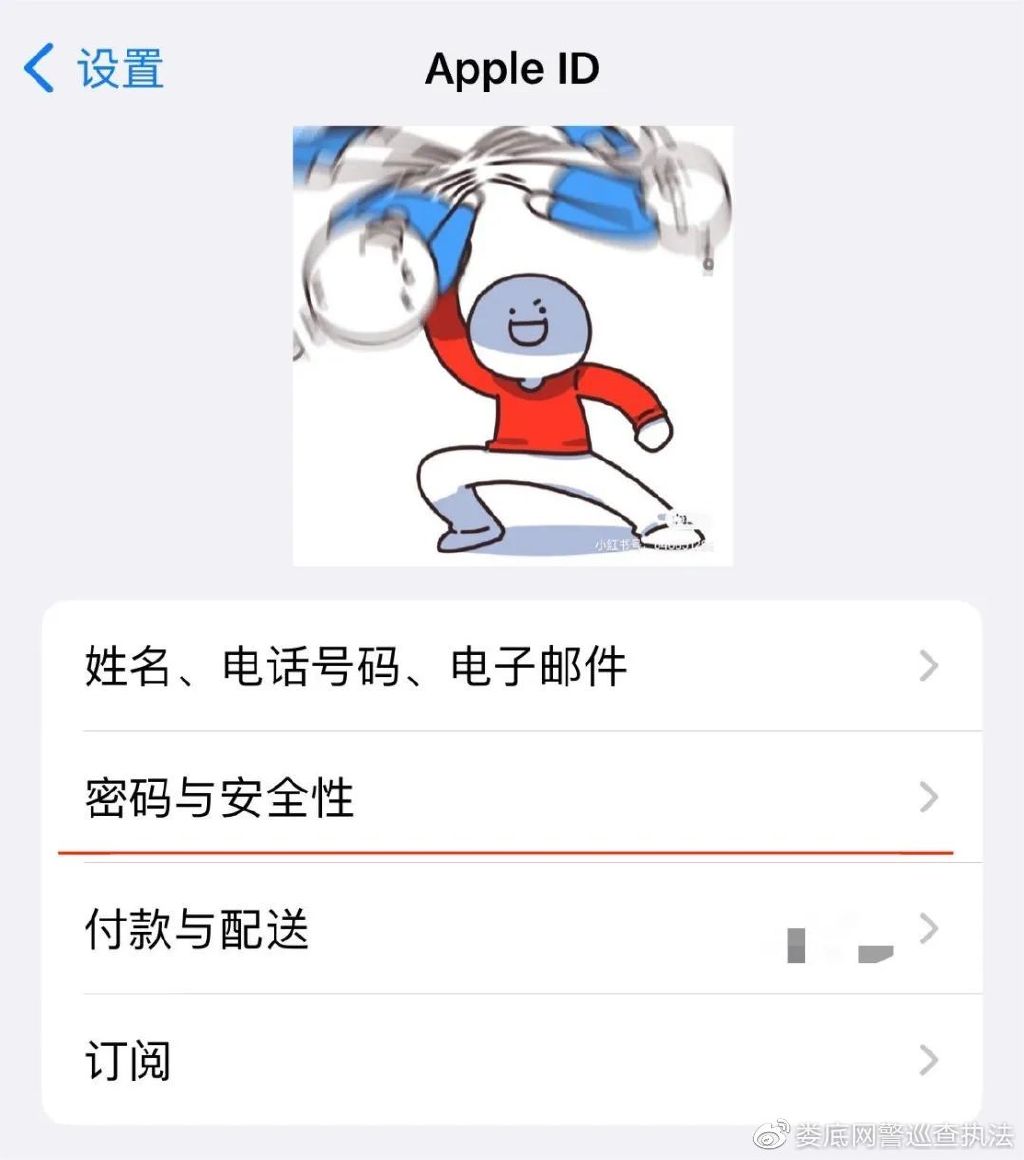Screen dimensions: 1024x1160
Task: Open 姓名、电话号码、电子邮件
Action: pyautogui.click(x=400, y=665)
